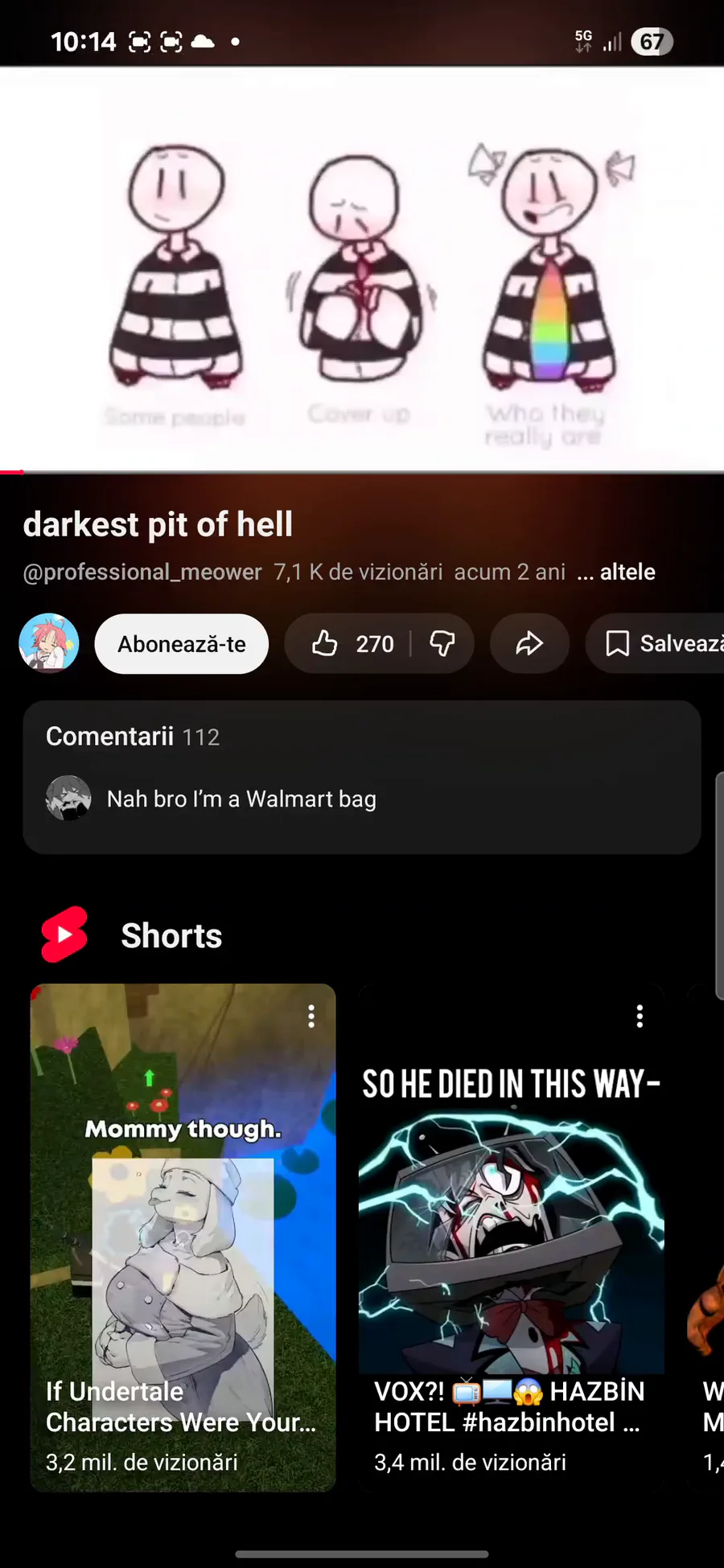Open the Comentarii section

point(361,776)
